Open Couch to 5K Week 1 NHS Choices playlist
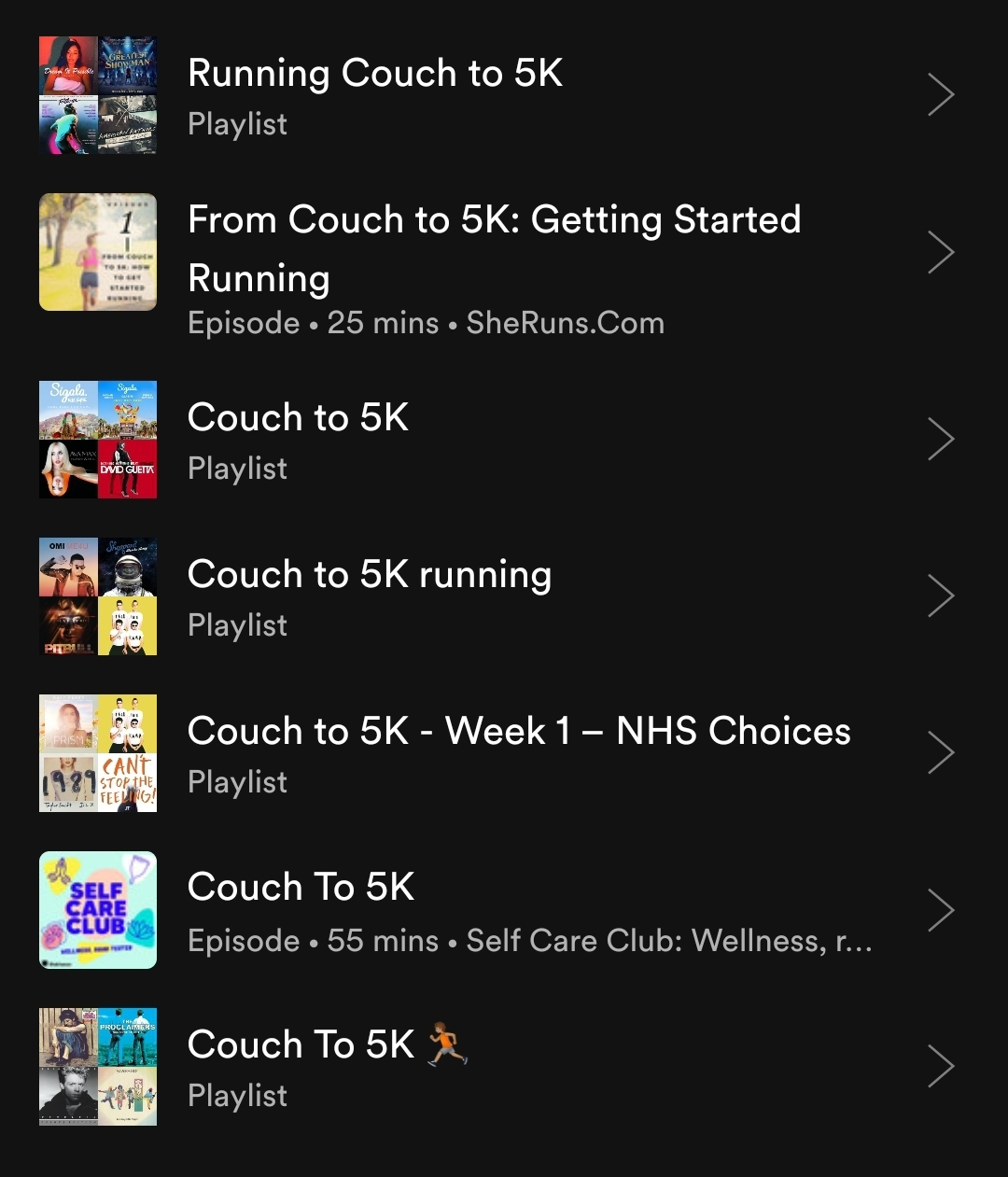The height and width of the screenshot is (1177, 1008). [518, 752]
